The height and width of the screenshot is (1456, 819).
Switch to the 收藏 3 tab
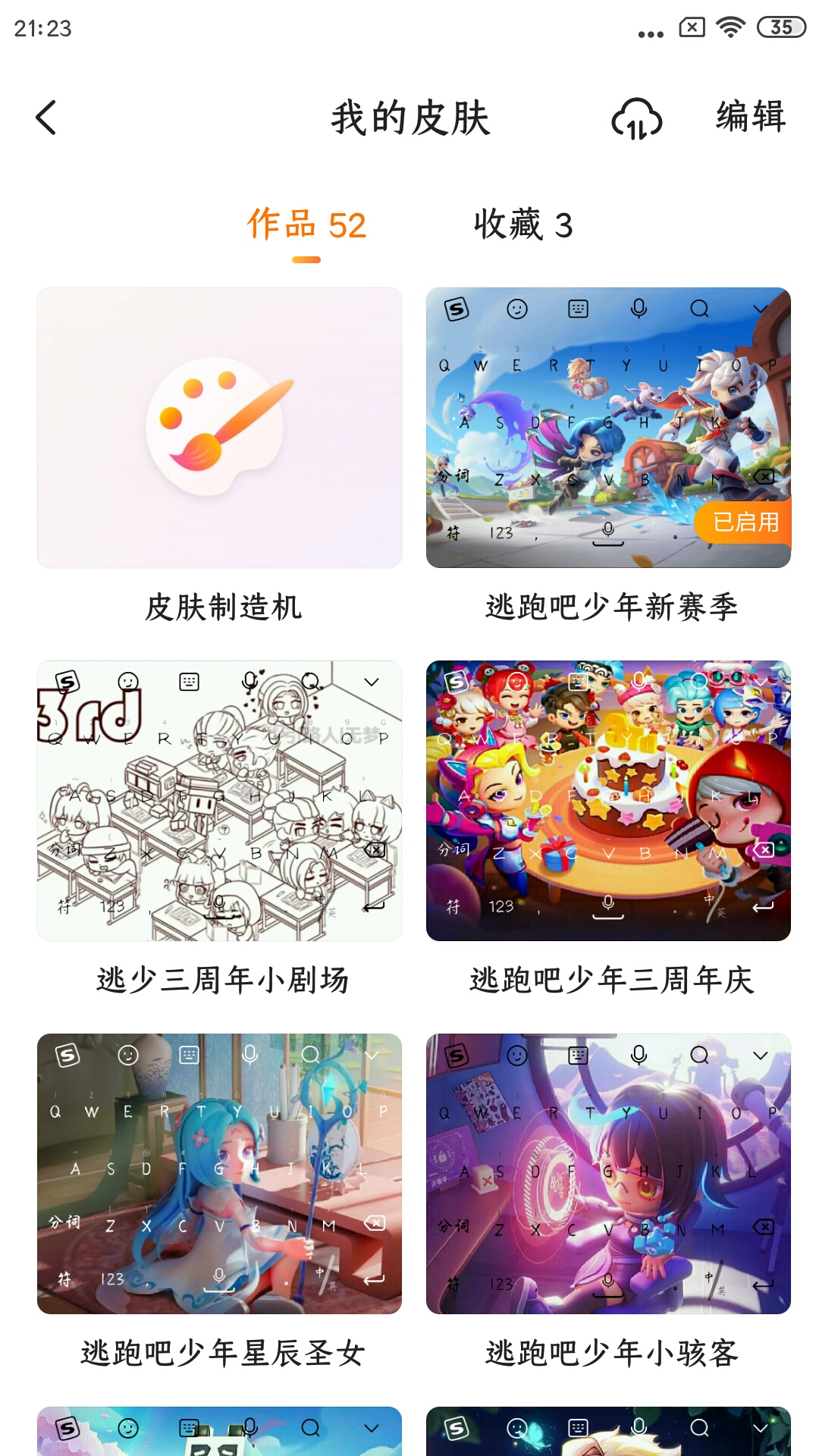click(523, 225)
